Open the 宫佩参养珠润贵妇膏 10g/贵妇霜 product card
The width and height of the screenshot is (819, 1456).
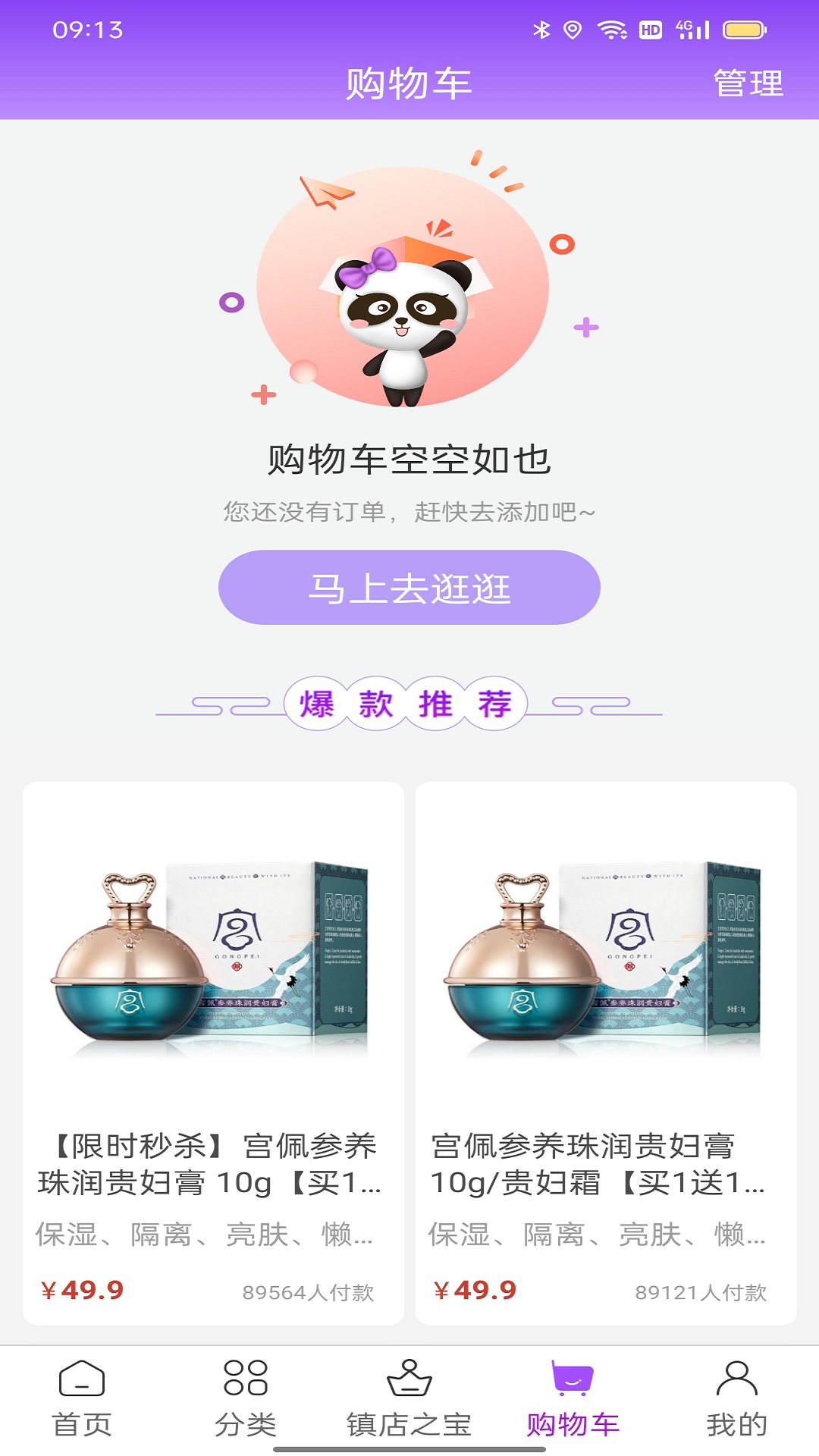pyautogui.click(x=606, y=1053)
